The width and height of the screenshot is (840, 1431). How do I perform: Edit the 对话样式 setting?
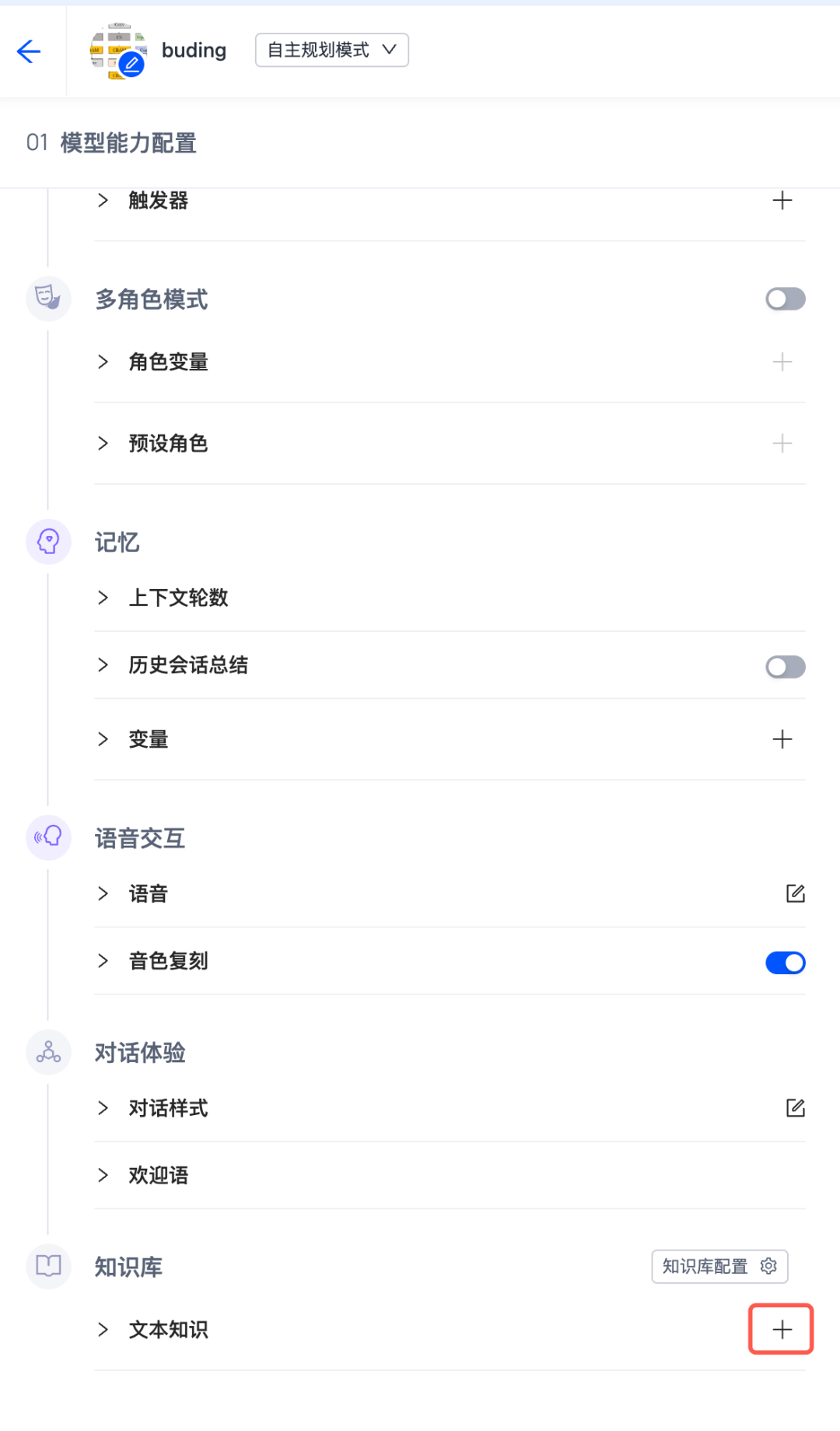pos(795,1108)
